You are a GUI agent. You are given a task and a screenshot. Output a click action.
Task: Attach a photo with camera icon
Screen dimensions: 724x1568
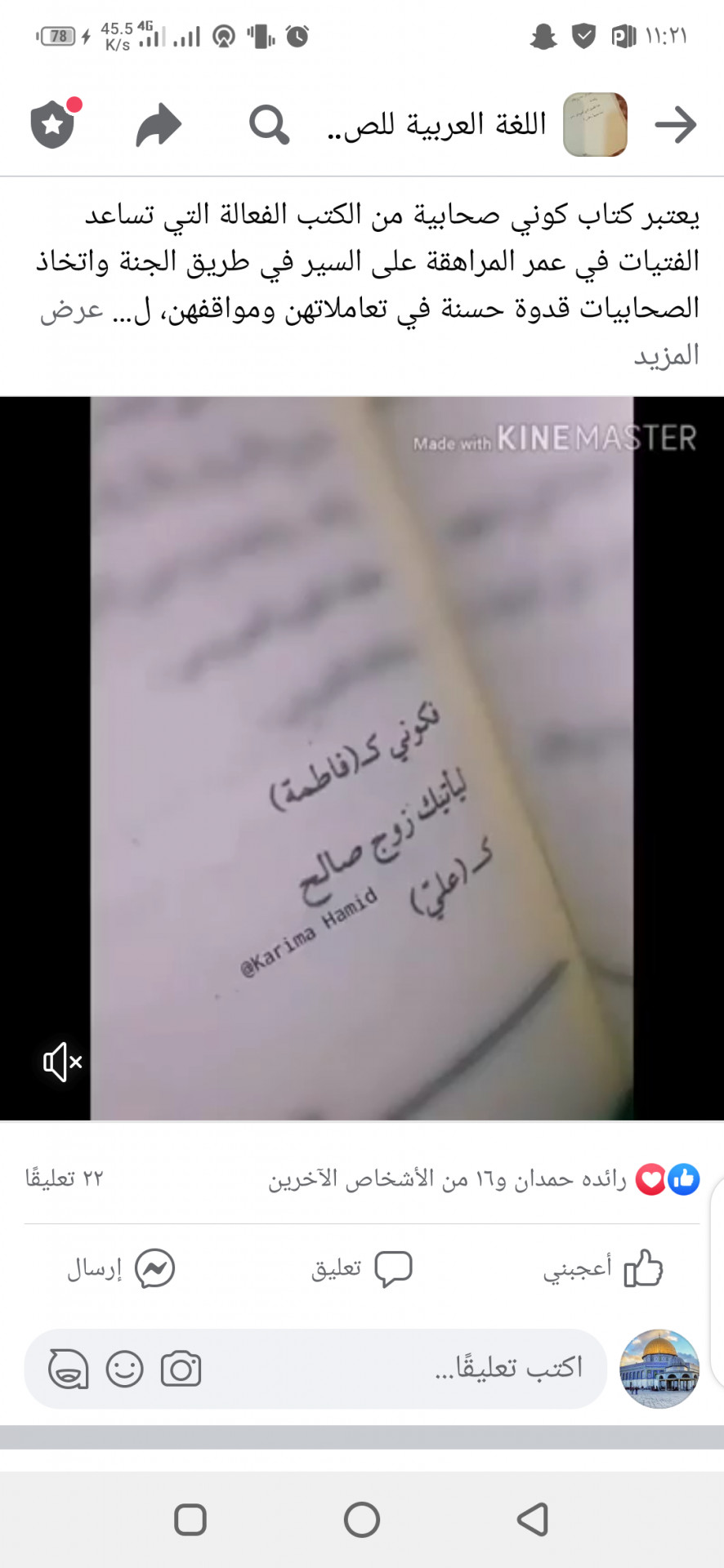[181, 1369]
